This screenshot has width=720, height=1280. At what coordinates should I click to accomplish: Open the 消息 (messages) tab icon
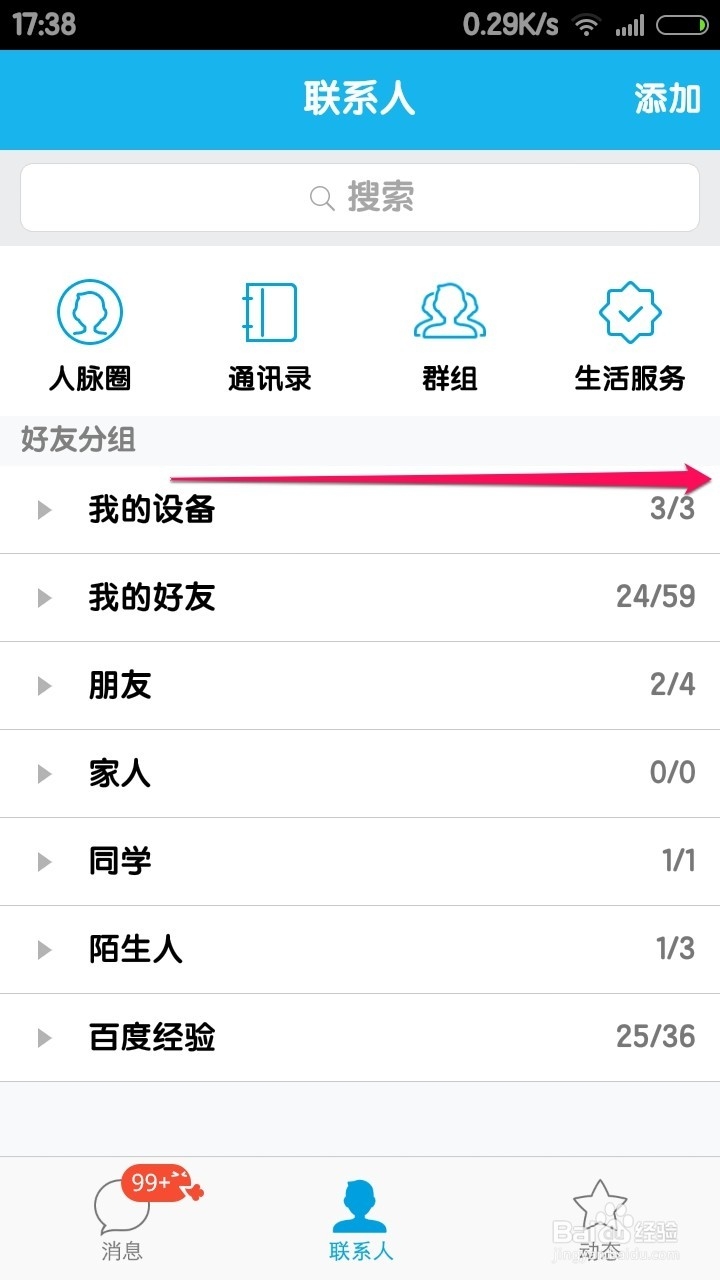(x=122, y=1204)
